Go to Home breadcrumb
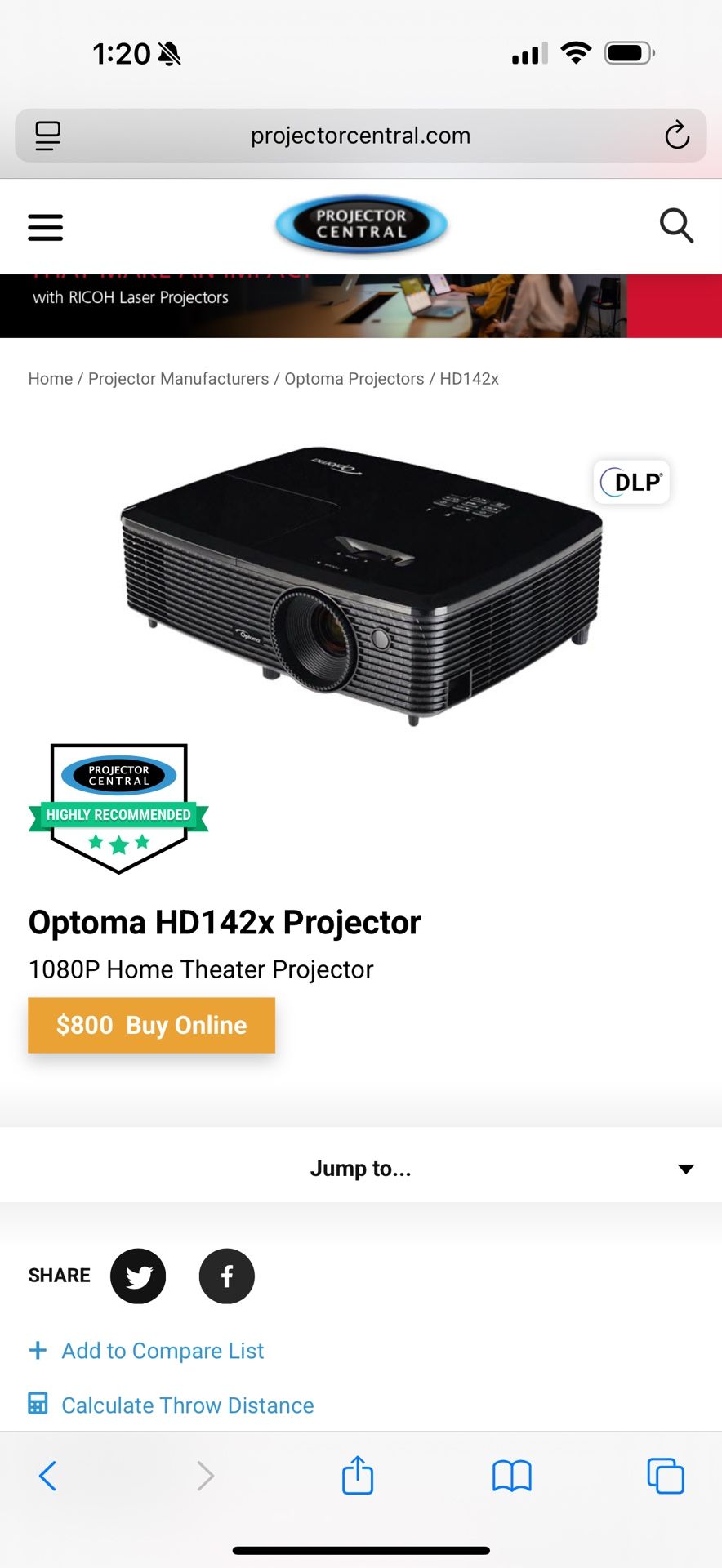 (50, 379)
